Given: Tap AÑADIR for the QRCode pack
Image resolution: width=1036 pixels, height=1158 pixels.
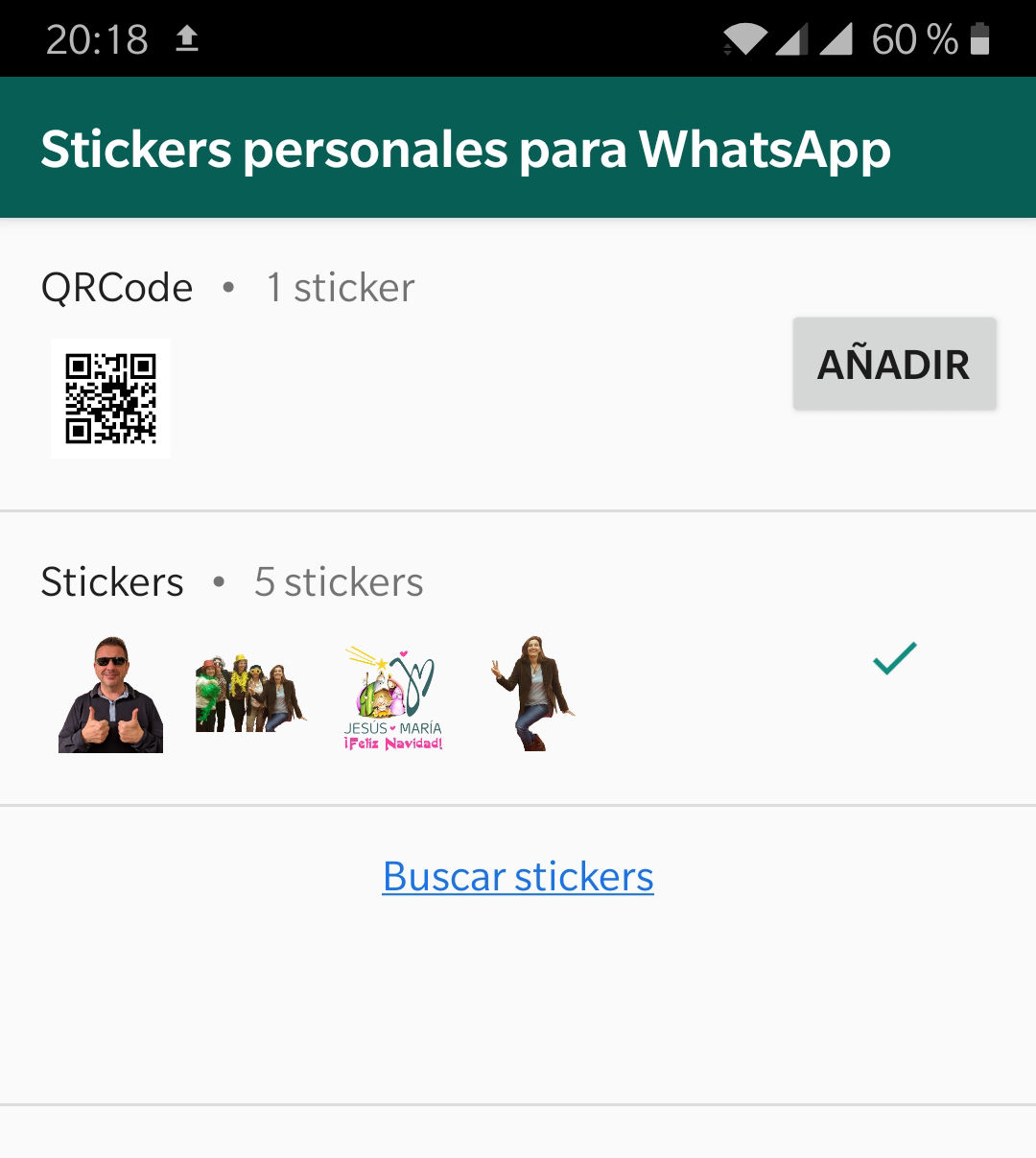Looking at the screenshot, I should [x=894, y=364].
